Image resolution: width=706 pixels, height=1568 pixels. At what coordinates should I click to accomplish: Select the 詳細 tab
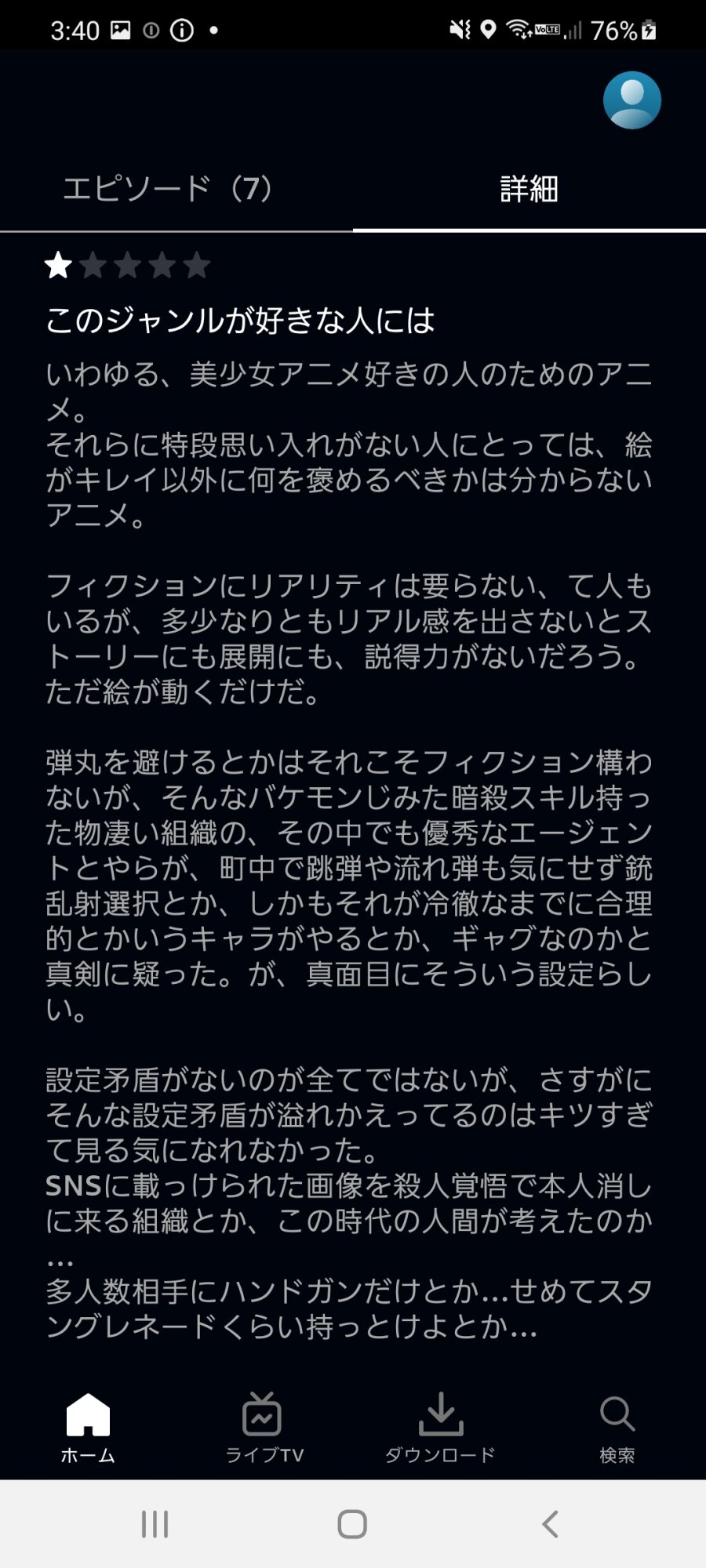pyautogui.click(x=529, y=189)
